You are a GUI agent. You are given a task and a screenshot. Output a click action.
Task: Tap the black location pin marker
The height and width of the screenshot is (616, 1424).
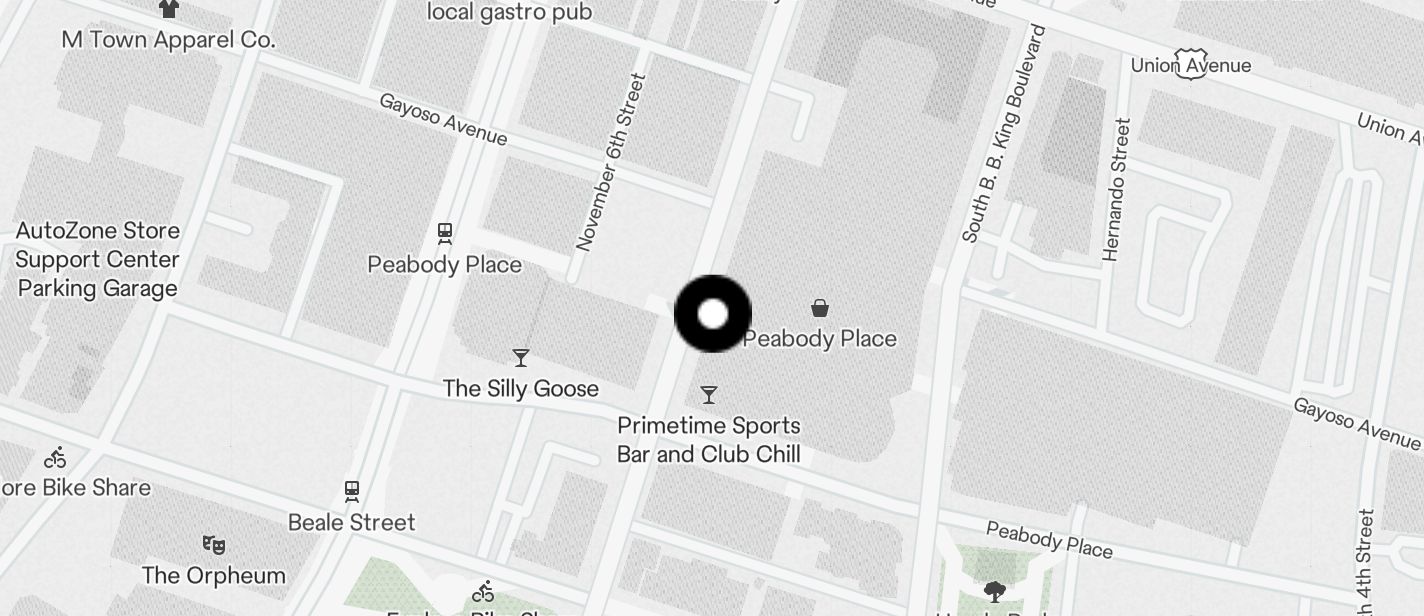tap(712, 314)
